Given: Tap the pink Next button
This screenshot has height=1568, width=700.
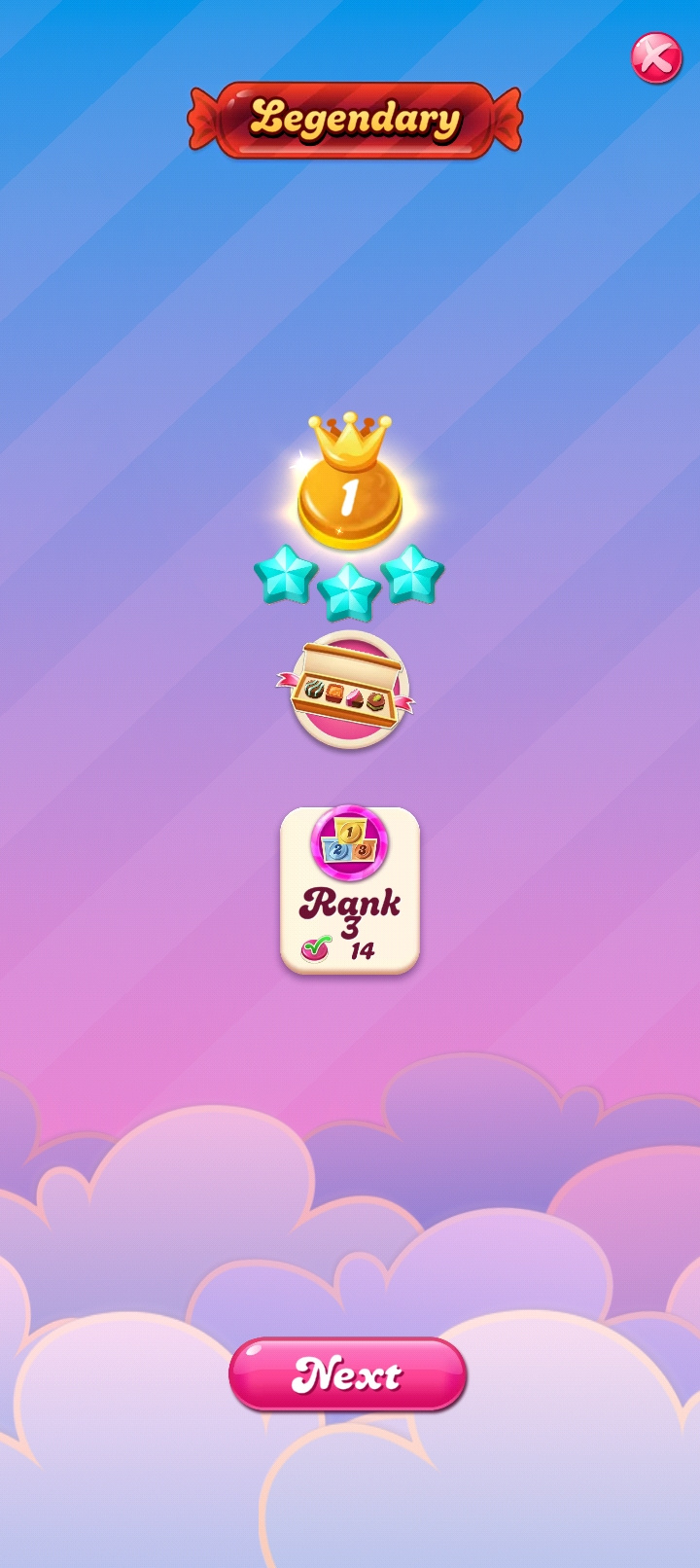Looking at the screenshot, I should [348, 1374].
